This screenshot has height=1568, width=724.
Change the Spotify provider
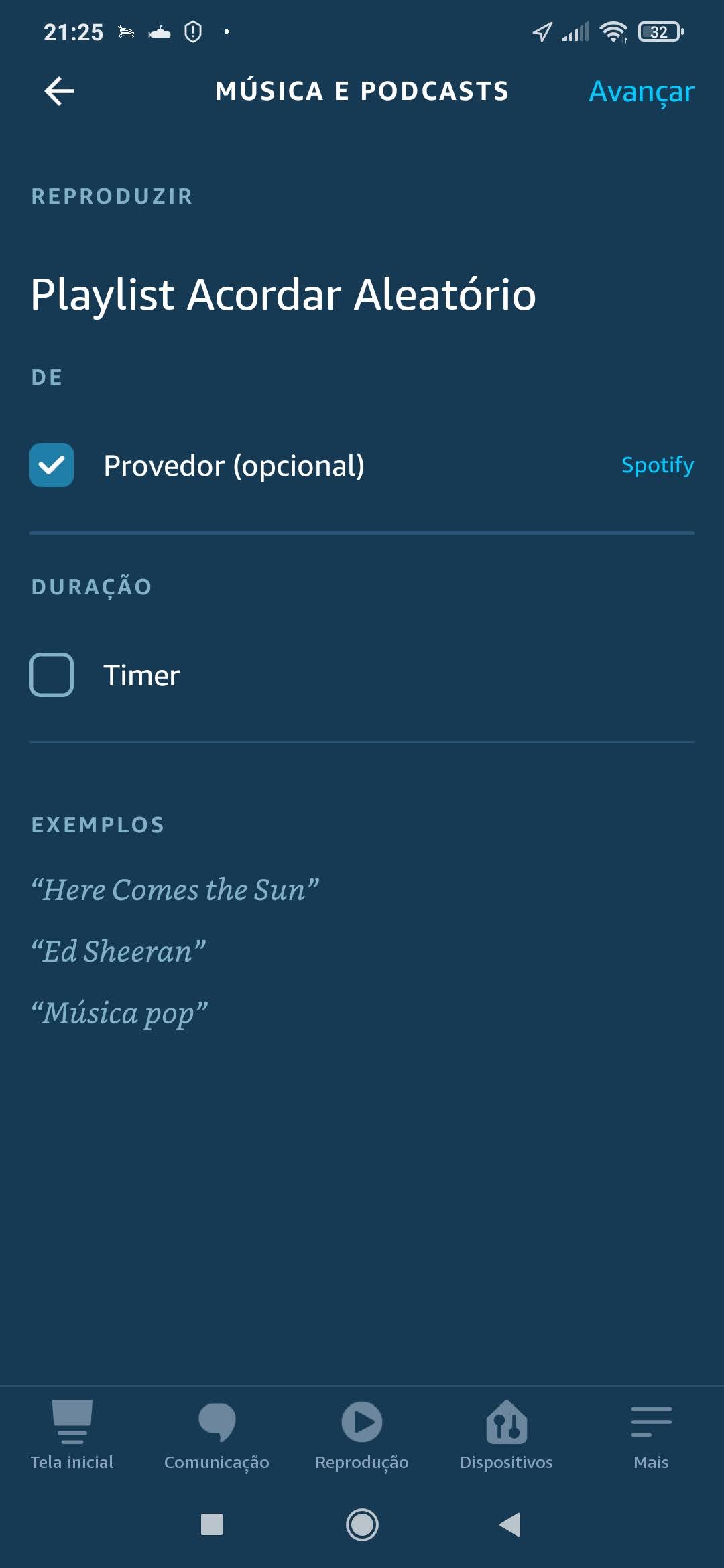click(657, 465)
